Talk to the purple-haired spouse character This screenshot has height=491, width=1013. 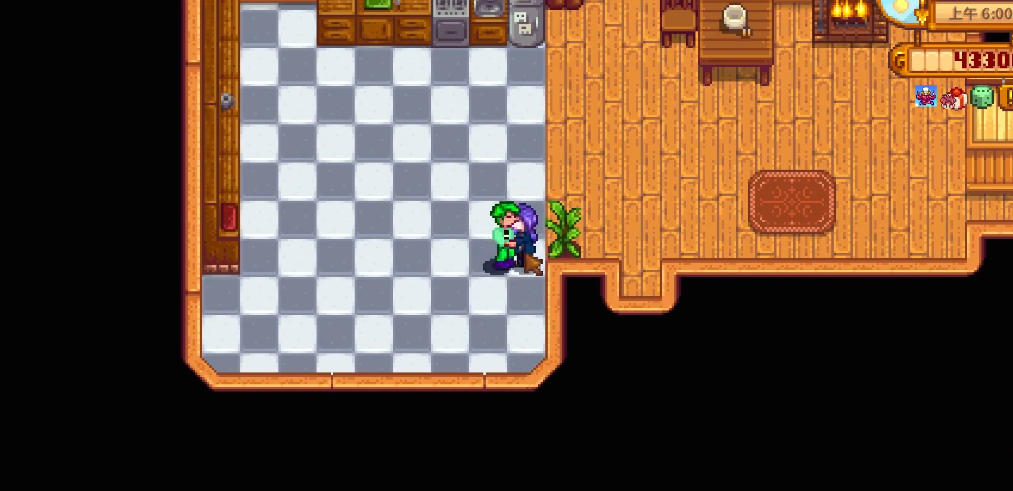point(526,238)
